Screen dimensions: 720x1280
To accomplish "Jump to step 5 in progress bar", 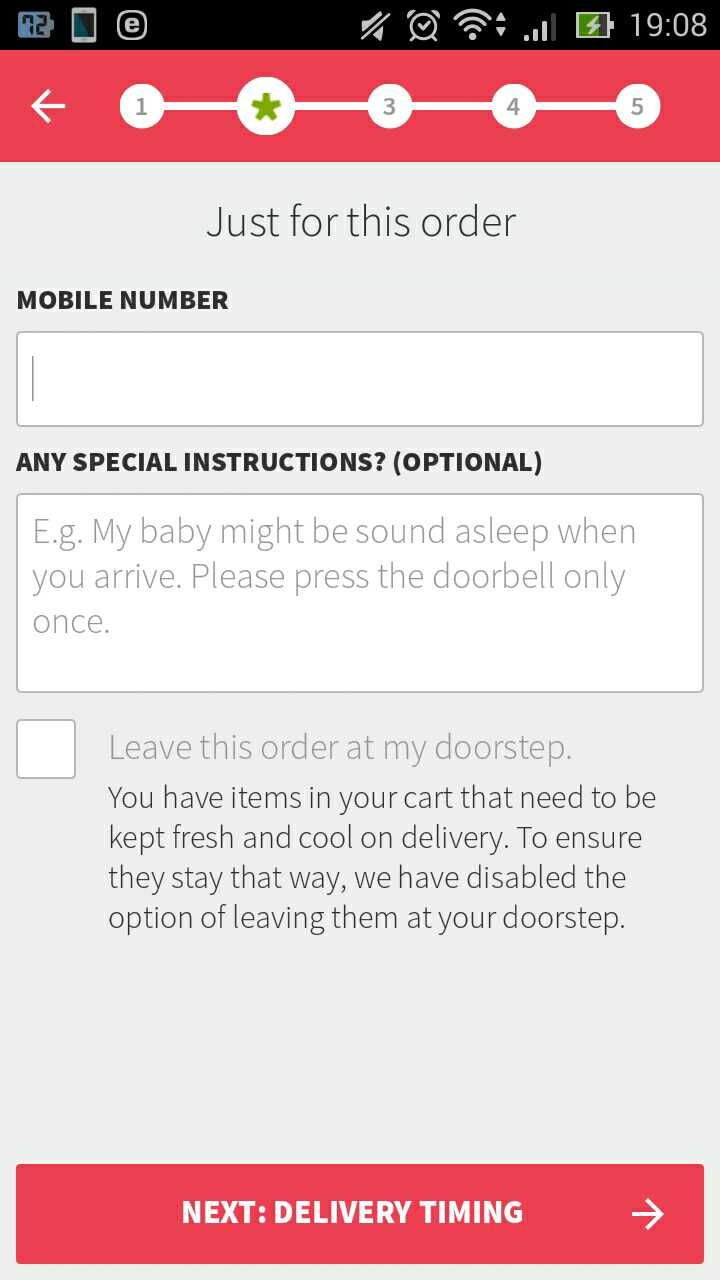I will click(x=637, y=107).
